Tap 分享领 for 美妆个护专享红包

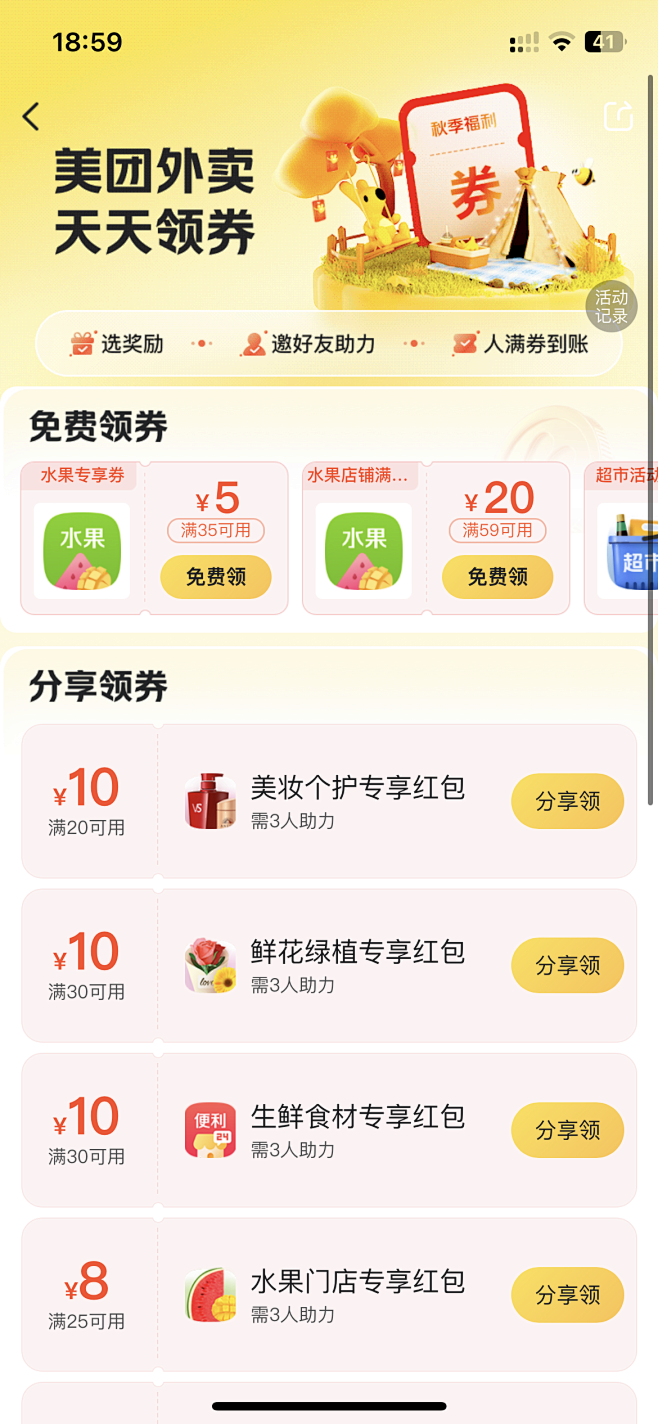(567, 801)
